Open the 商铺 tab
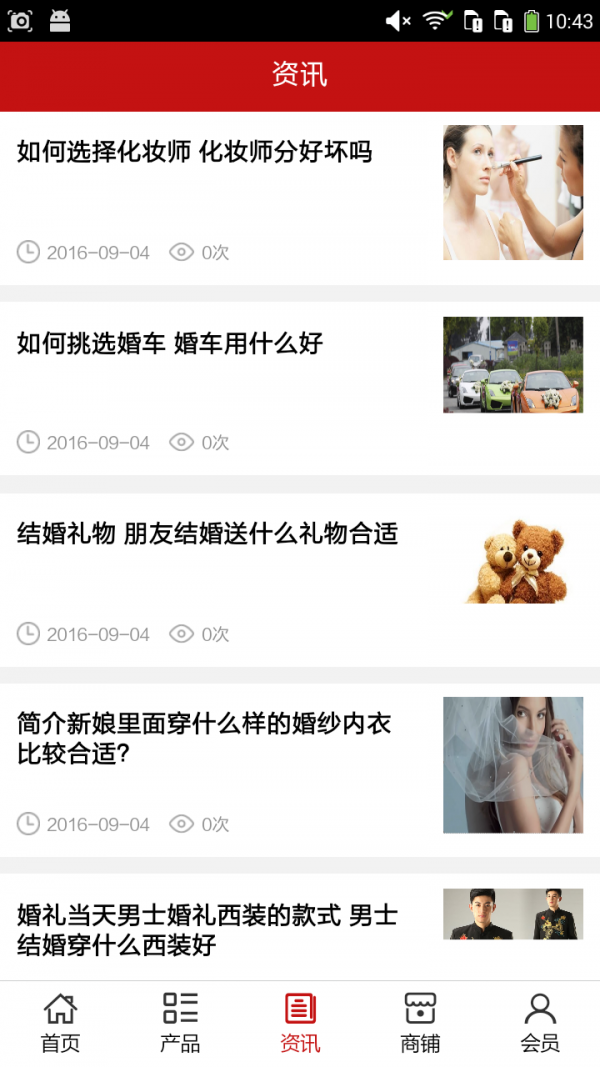The width and height of the screenshot is (600, 1067). [x=420, y=1023]
